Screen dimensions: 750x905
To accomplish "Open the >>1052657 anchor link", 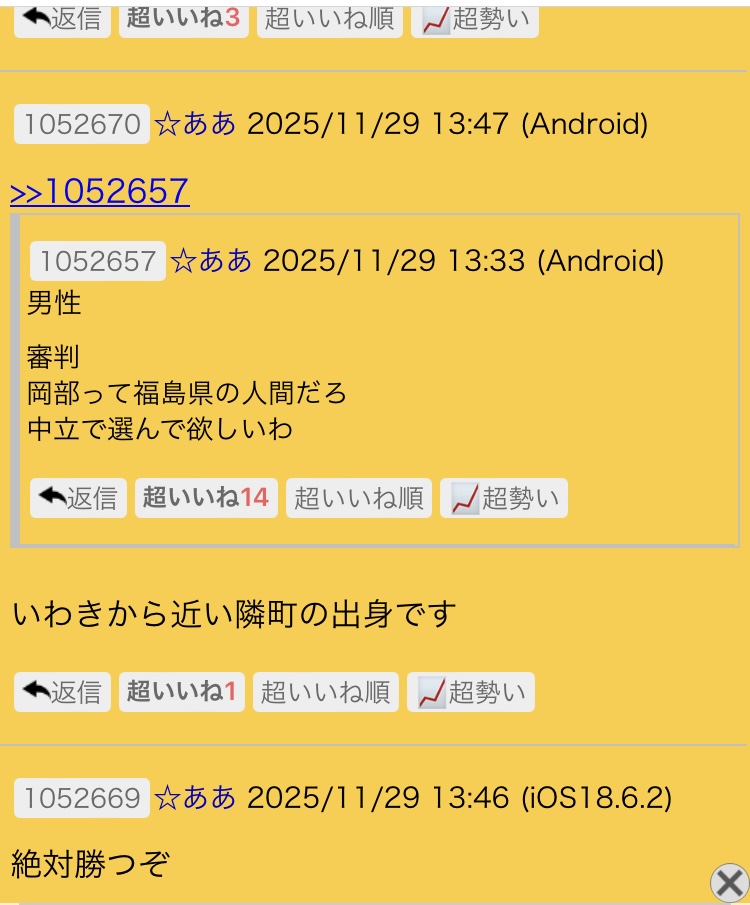I will [100, 191].
